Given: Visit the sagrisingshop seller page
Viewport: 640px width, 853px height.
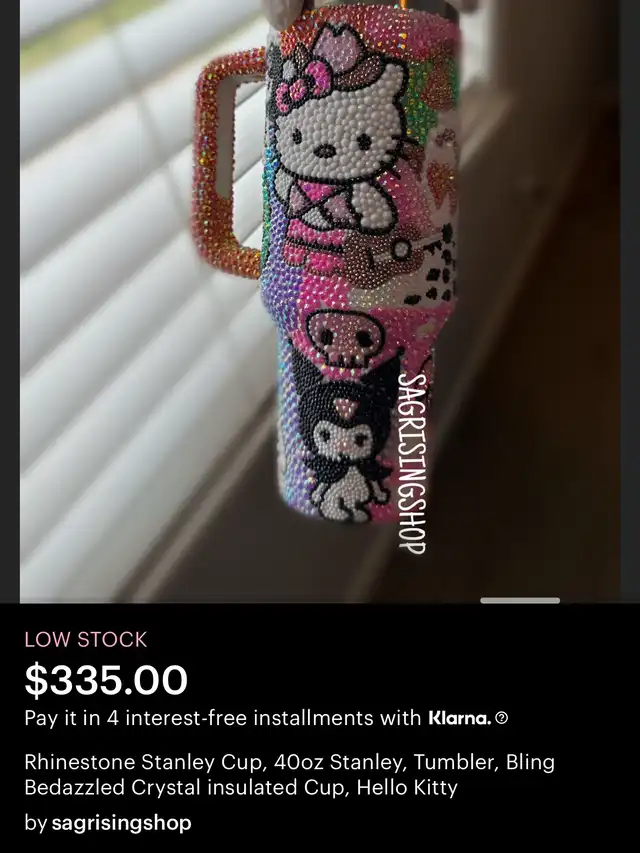Looking at the screenshot, I should [121, 823].
